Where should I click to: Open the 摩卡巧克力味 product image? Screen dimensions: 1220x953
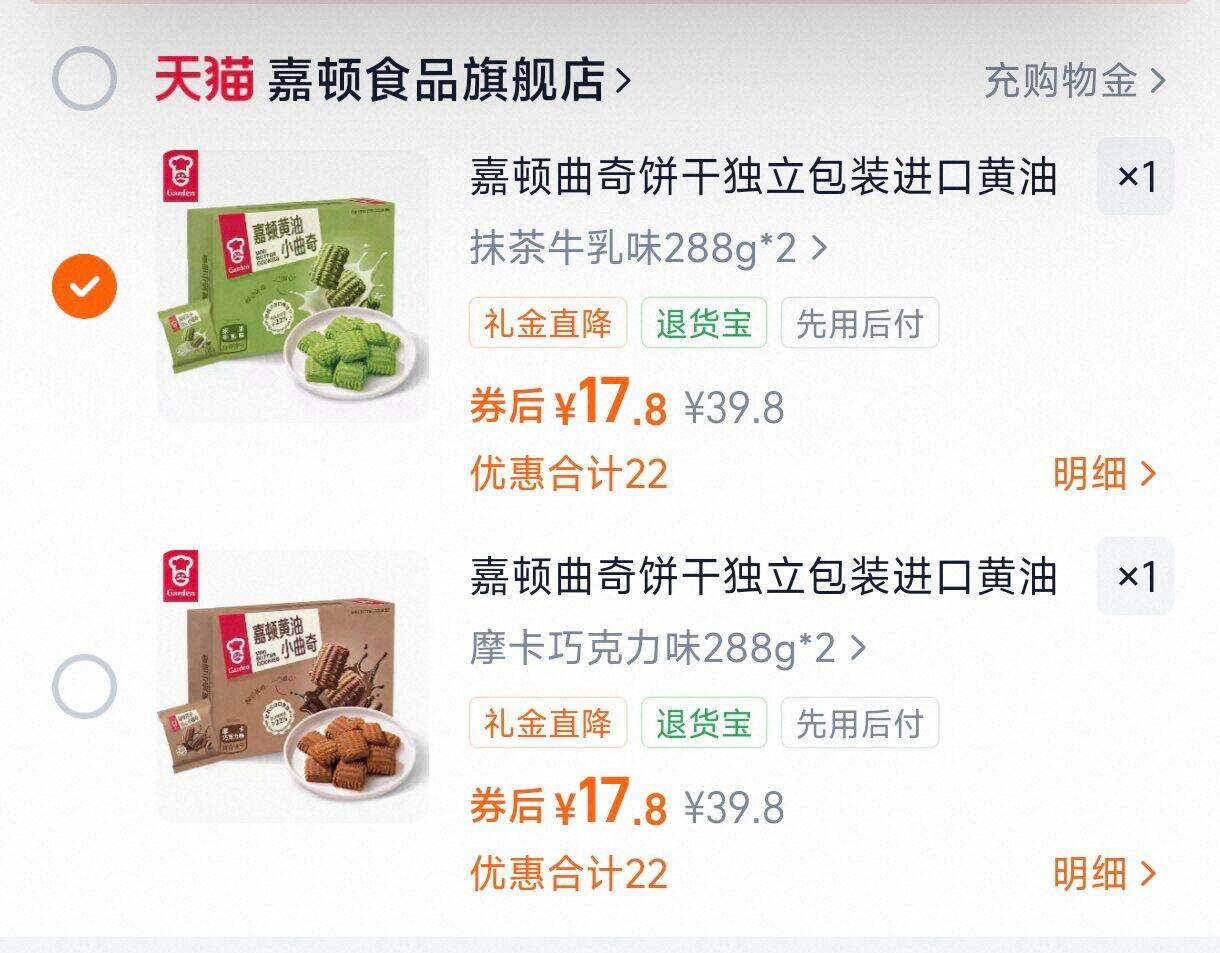coord(292,686)
